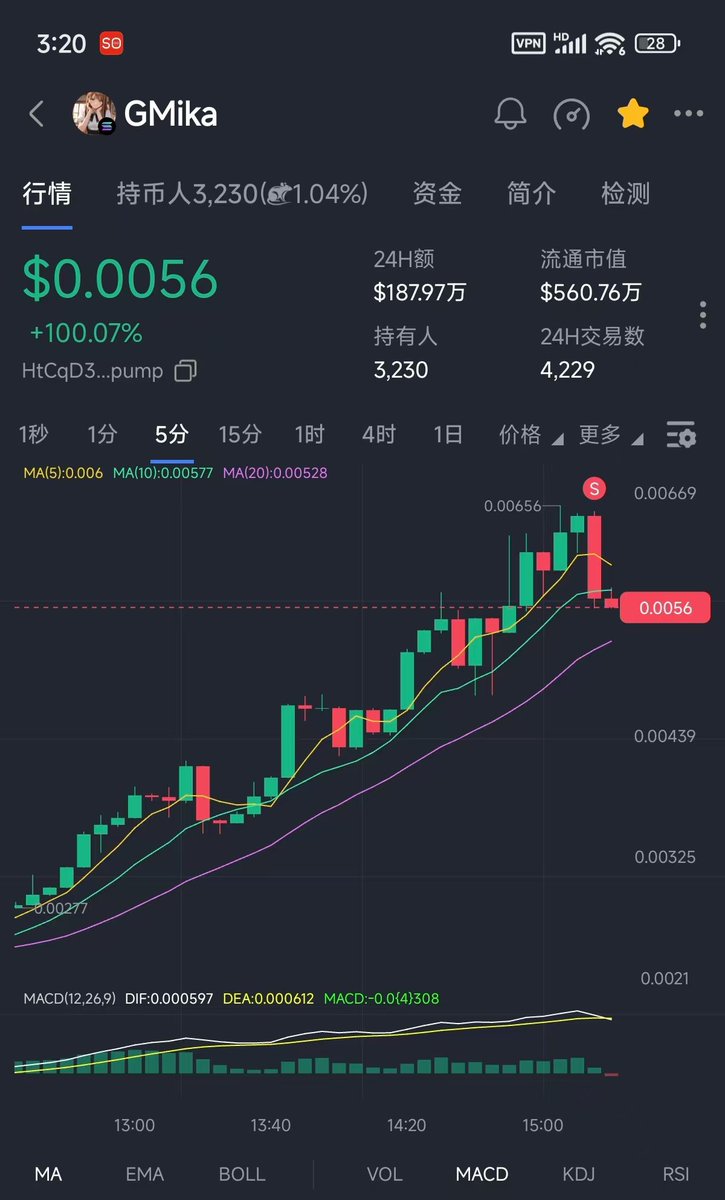Image resolution: width=725 pixels, height=1200 pixels.
Task: Switch to the 资金 tab
Action: tap(437, 193)
